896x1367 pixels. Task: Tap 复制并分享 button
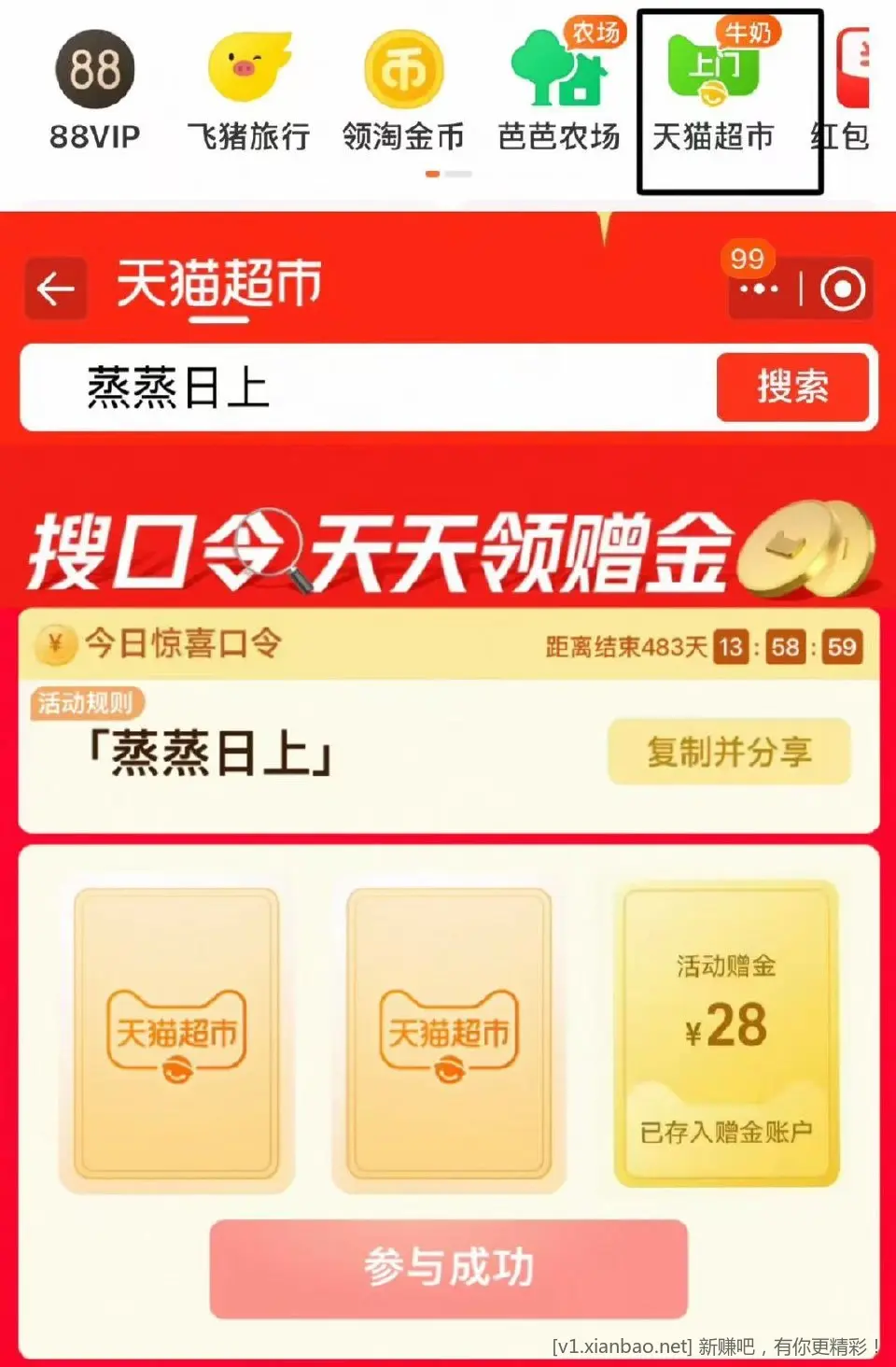tap(729, 752)
